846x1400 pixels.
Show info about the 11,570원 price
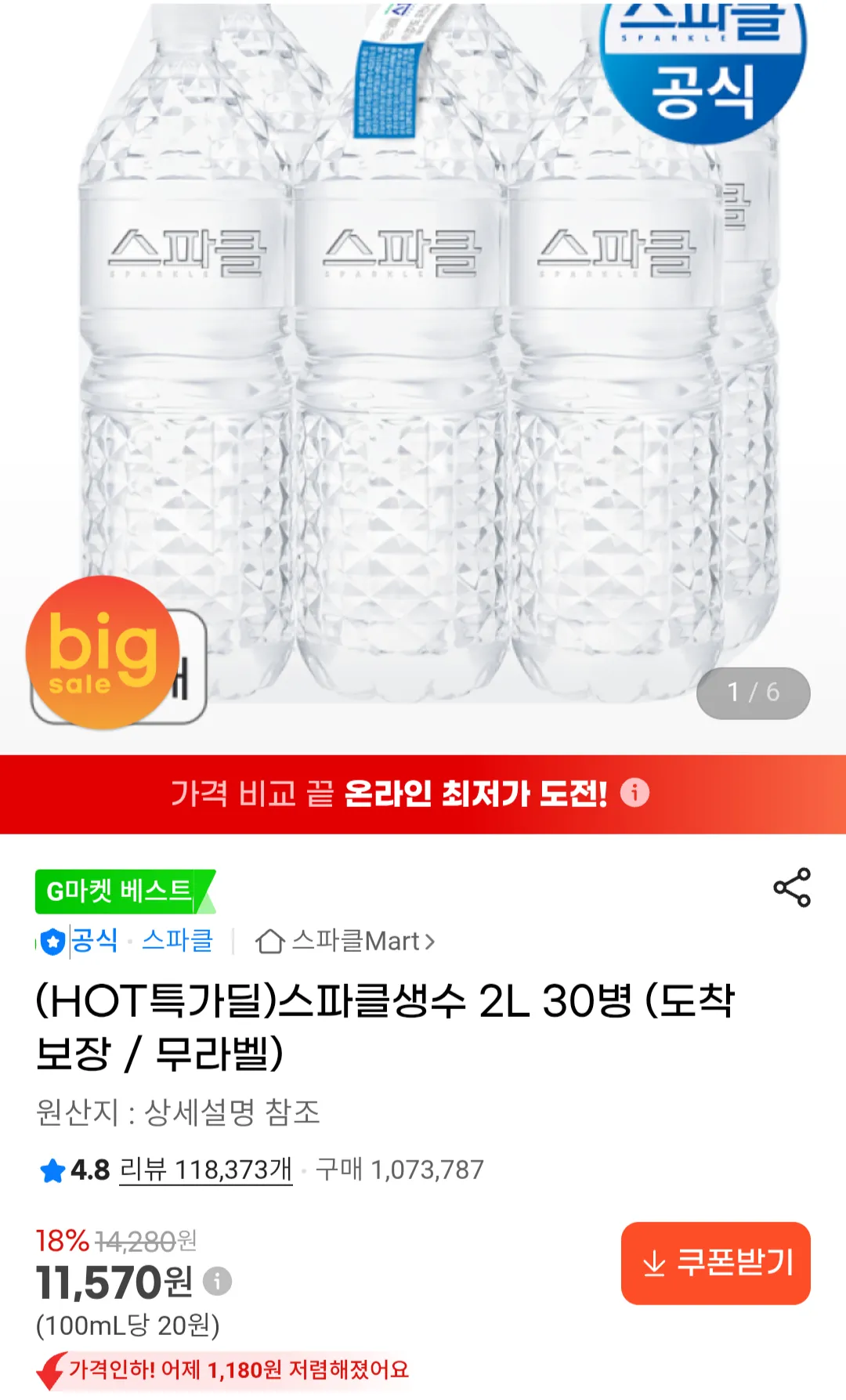(x=217, y=1282)
